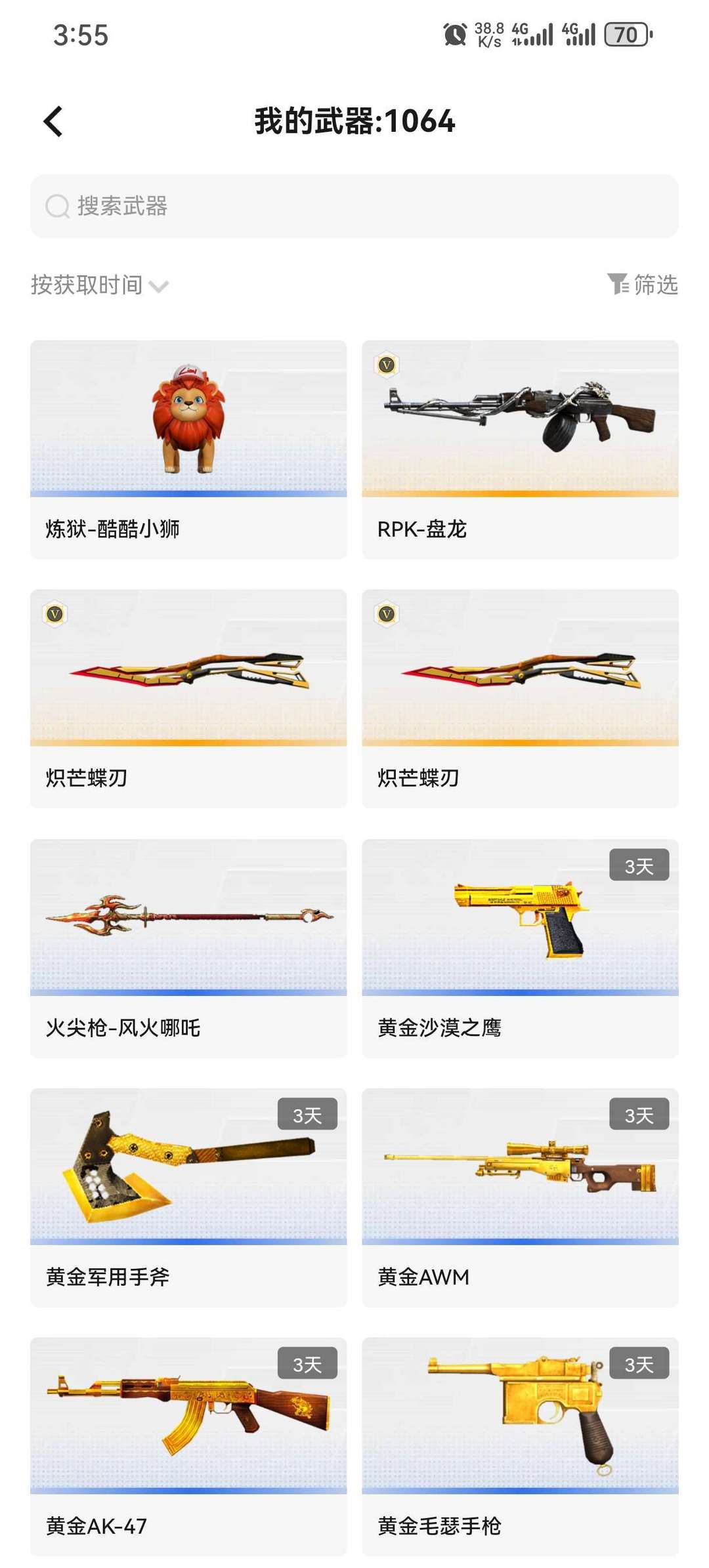The width and height of the screenshot is (709, 1568).
Task: Tap the back arrow to return
Action: (52, 121)
